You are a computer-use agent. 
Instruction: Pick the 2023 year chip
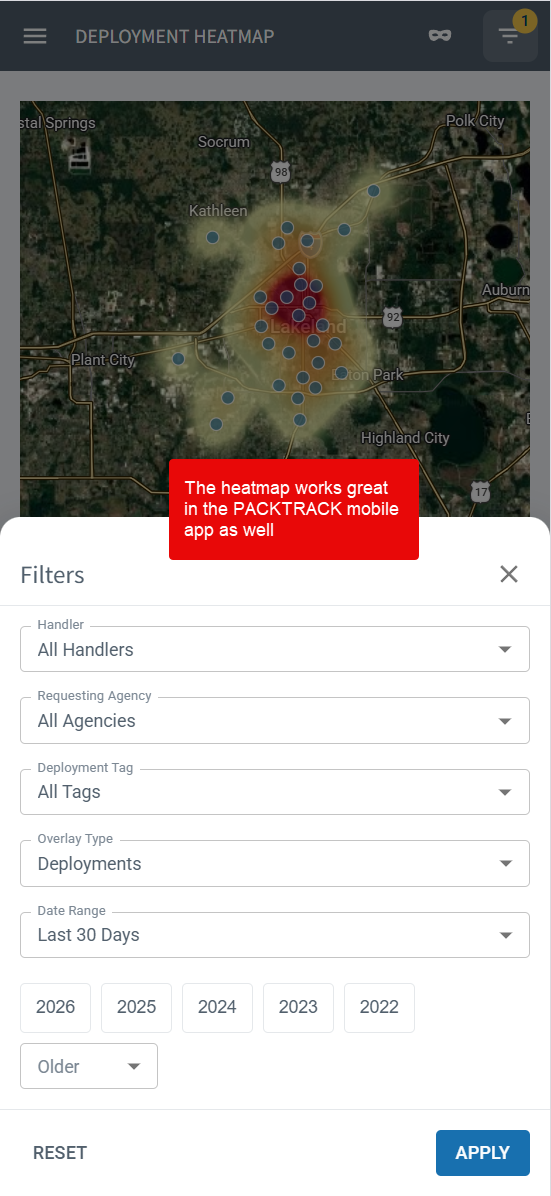point(298,1008)
